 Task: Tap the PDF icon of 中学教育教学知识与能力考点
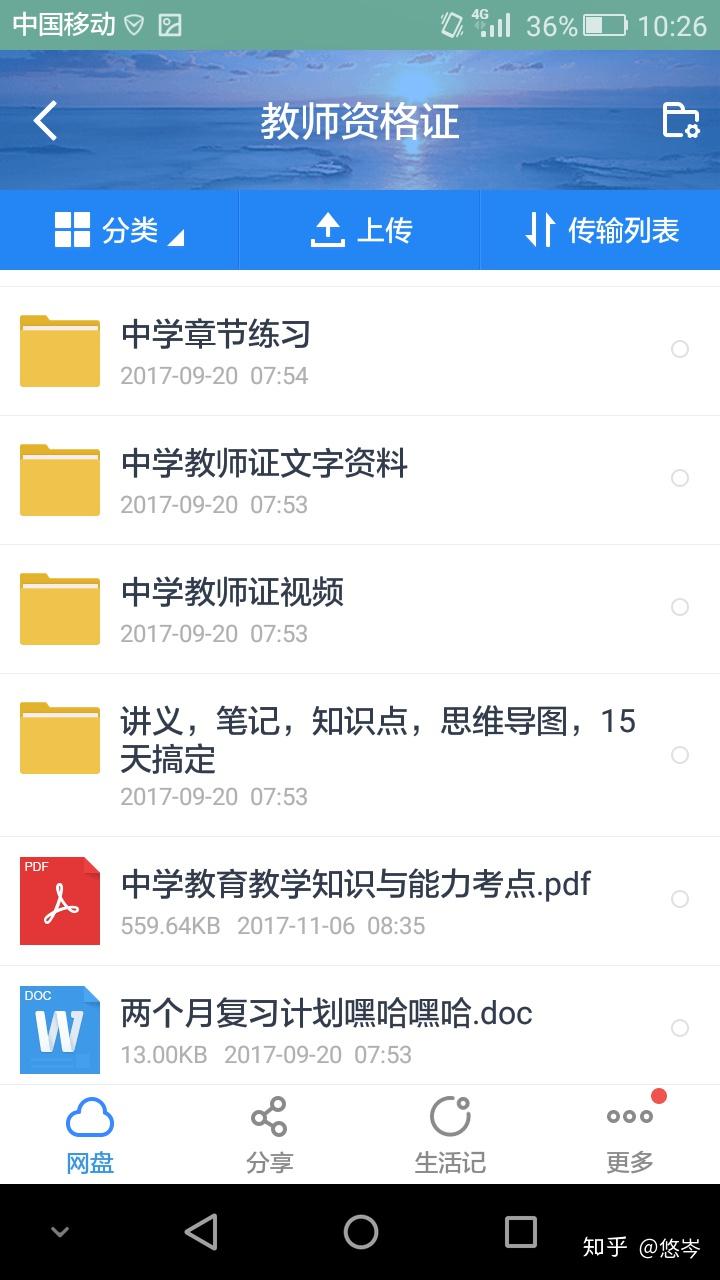[x=57, y=900]
